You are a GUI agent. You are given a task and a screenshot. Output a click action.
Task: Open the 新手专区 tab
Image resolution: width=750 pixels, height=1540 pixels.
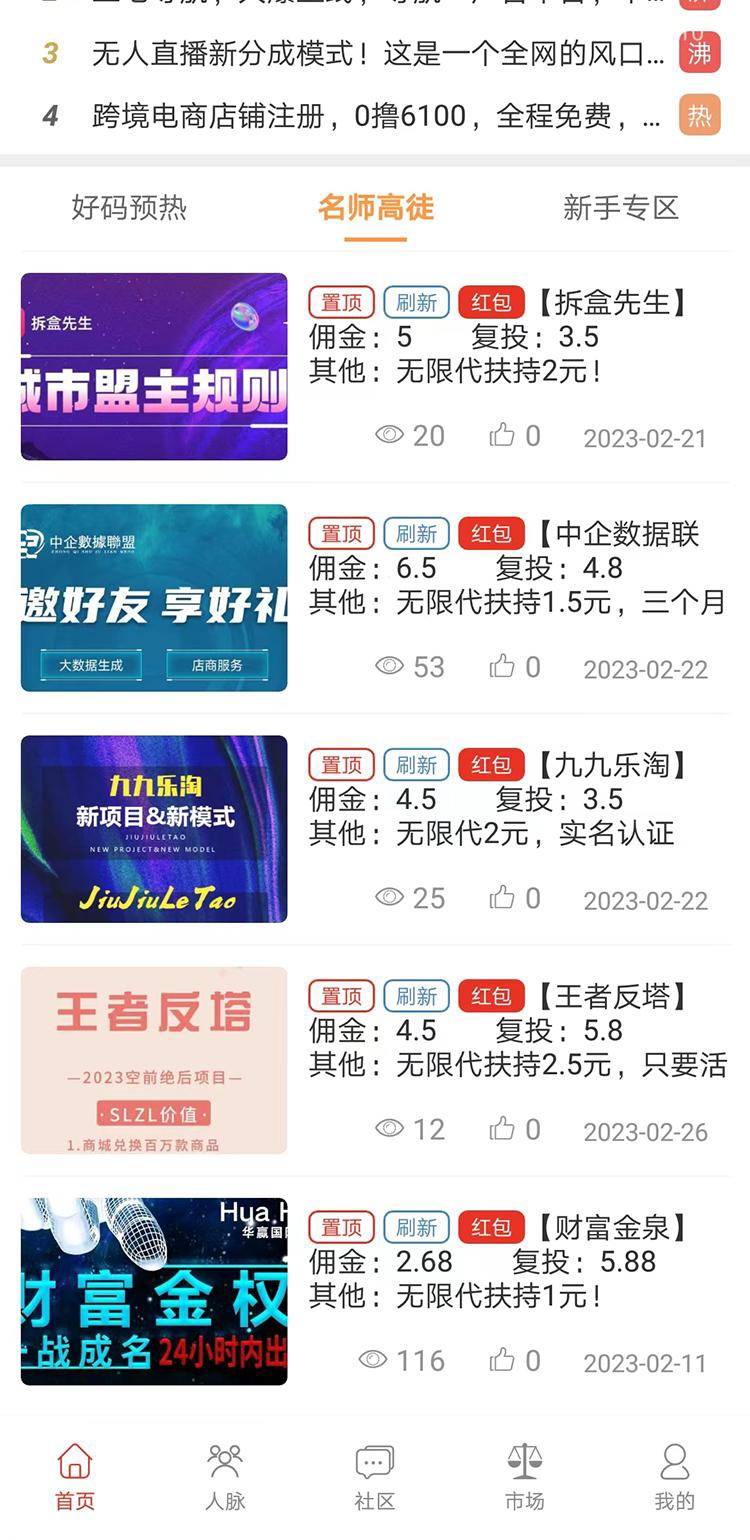coord(621,208)
